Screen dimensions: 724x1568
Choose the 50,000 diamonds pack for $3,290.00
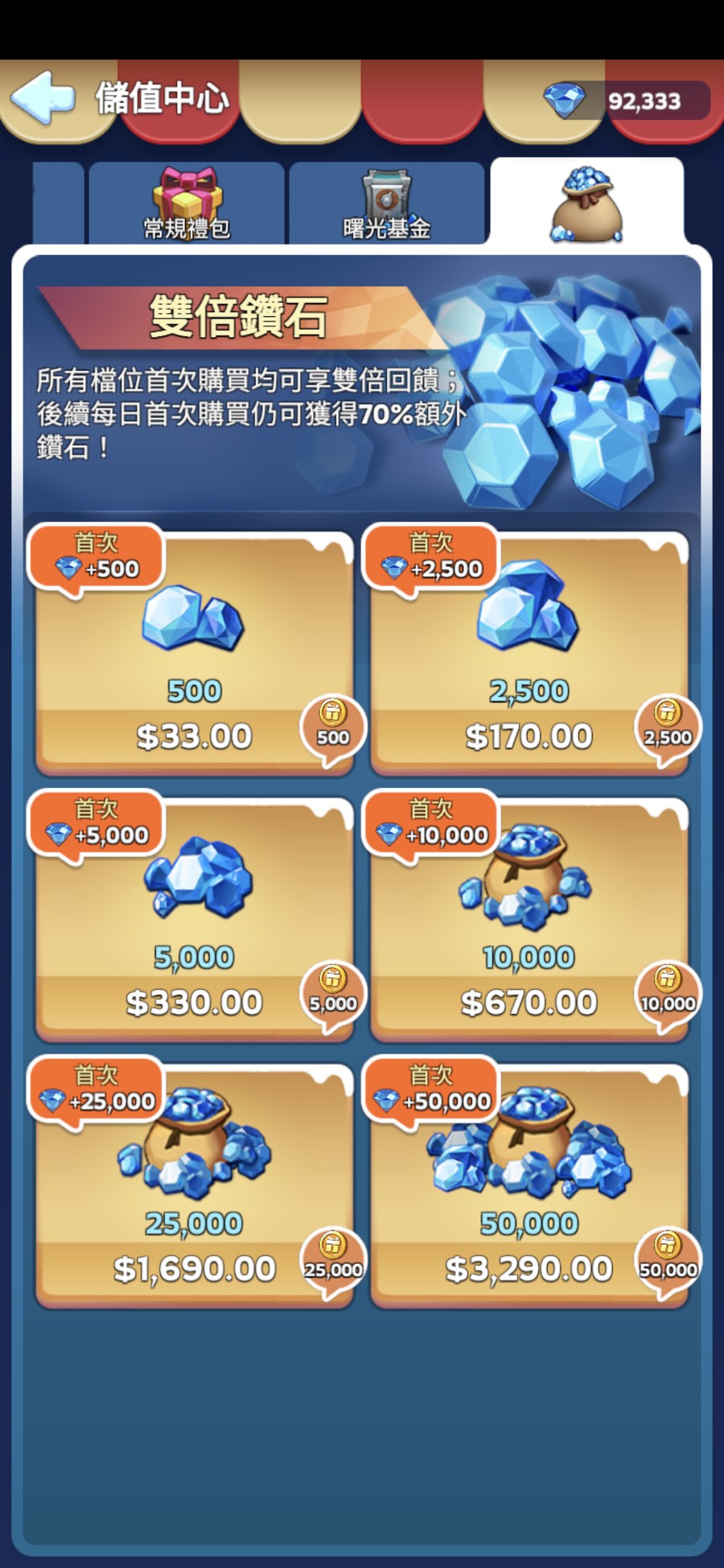529,1267
